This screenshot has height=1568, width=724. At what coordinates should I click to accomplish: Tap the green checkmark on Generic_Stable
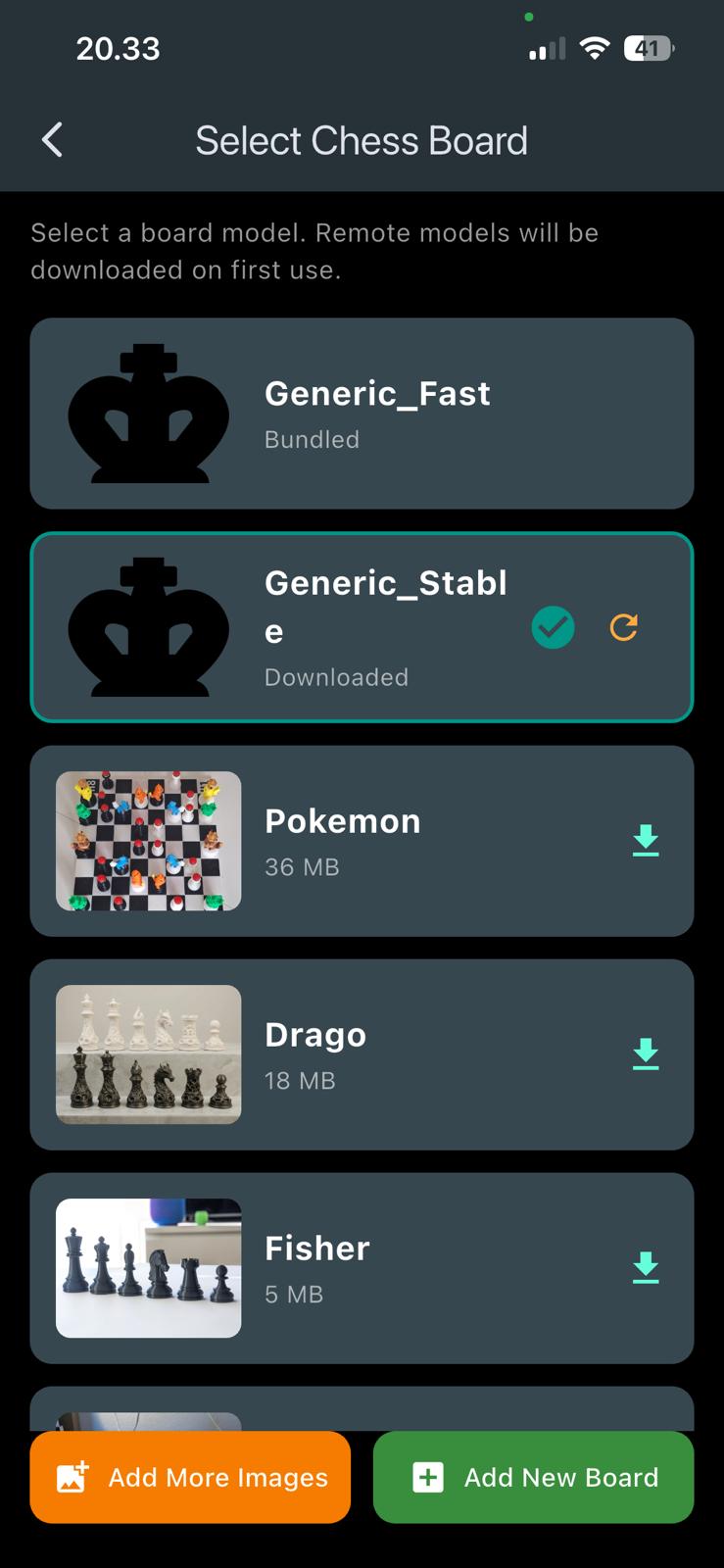[554, 626]
